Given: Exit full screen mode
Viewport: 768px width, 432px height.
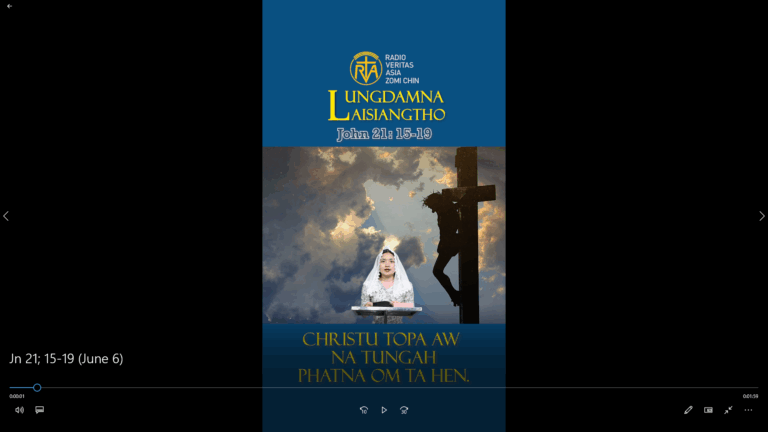Looking at the screenshot, I should pyautogui.click(x=728, y=410).
